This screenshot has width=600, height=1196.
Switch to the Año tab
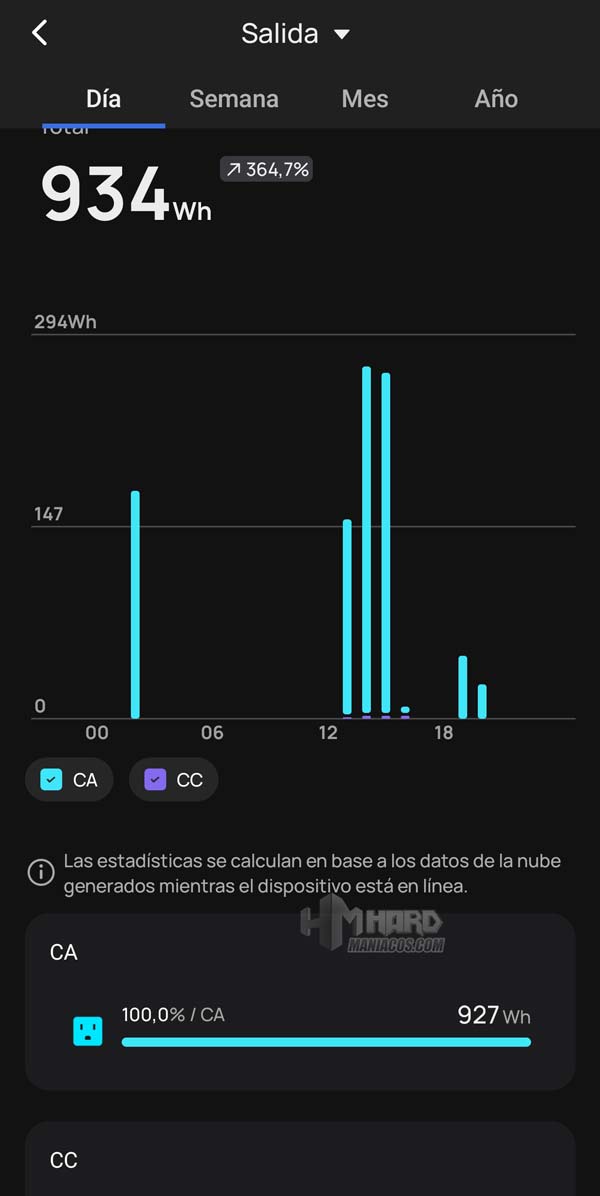click(496, 99)
